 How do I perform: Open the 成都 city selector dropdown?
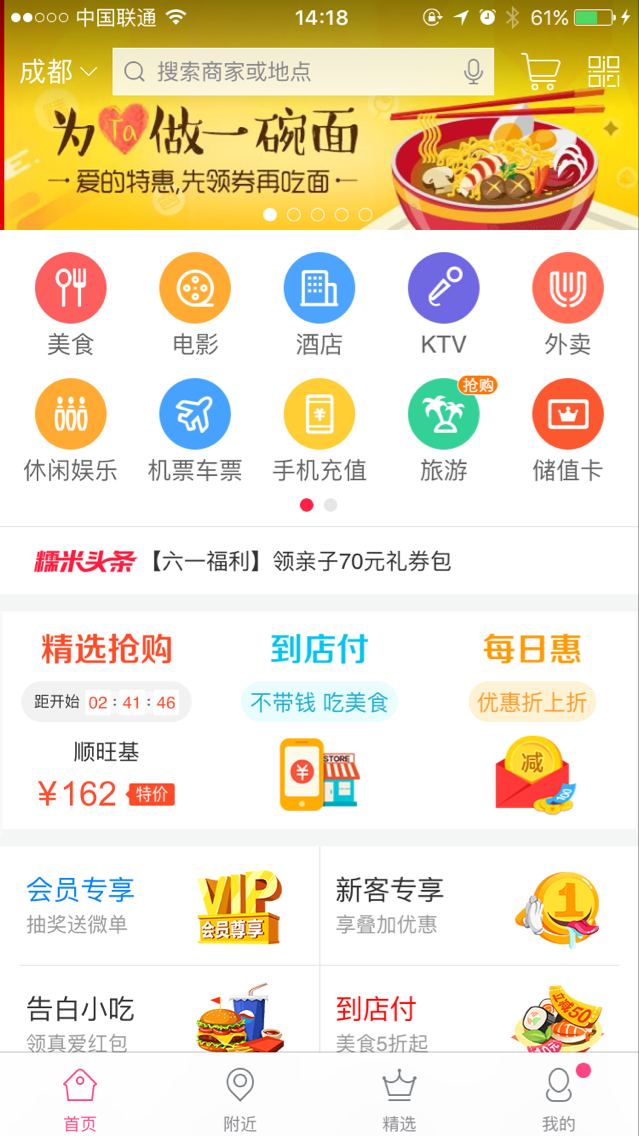click(58, 72)
